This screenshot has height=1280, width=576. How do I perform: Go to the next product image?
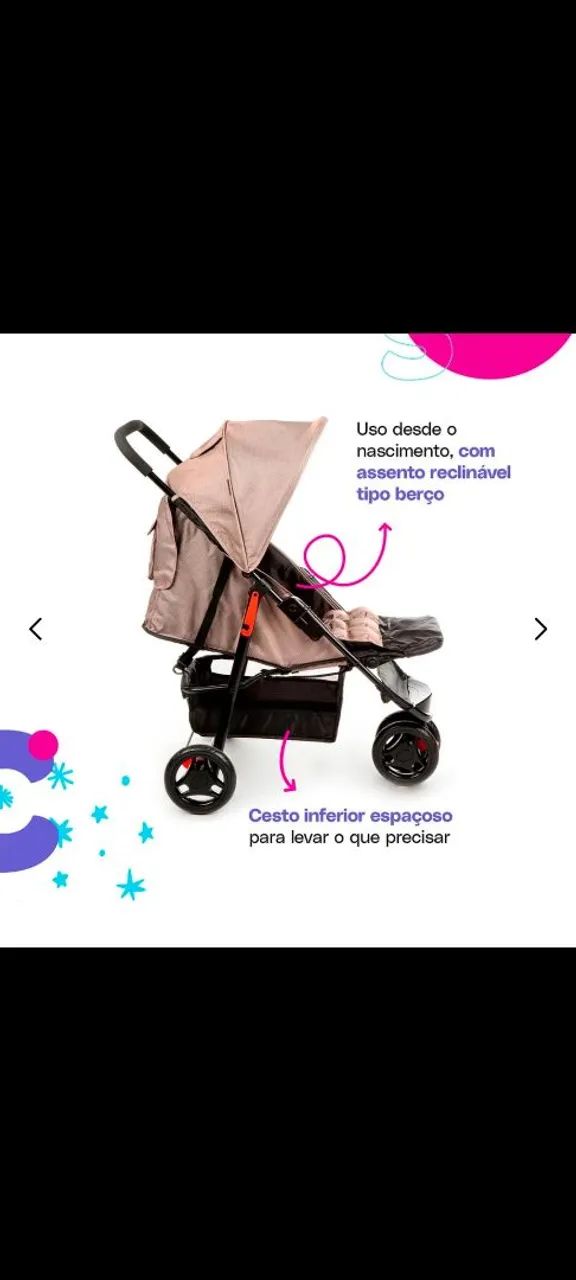(540, 629)
